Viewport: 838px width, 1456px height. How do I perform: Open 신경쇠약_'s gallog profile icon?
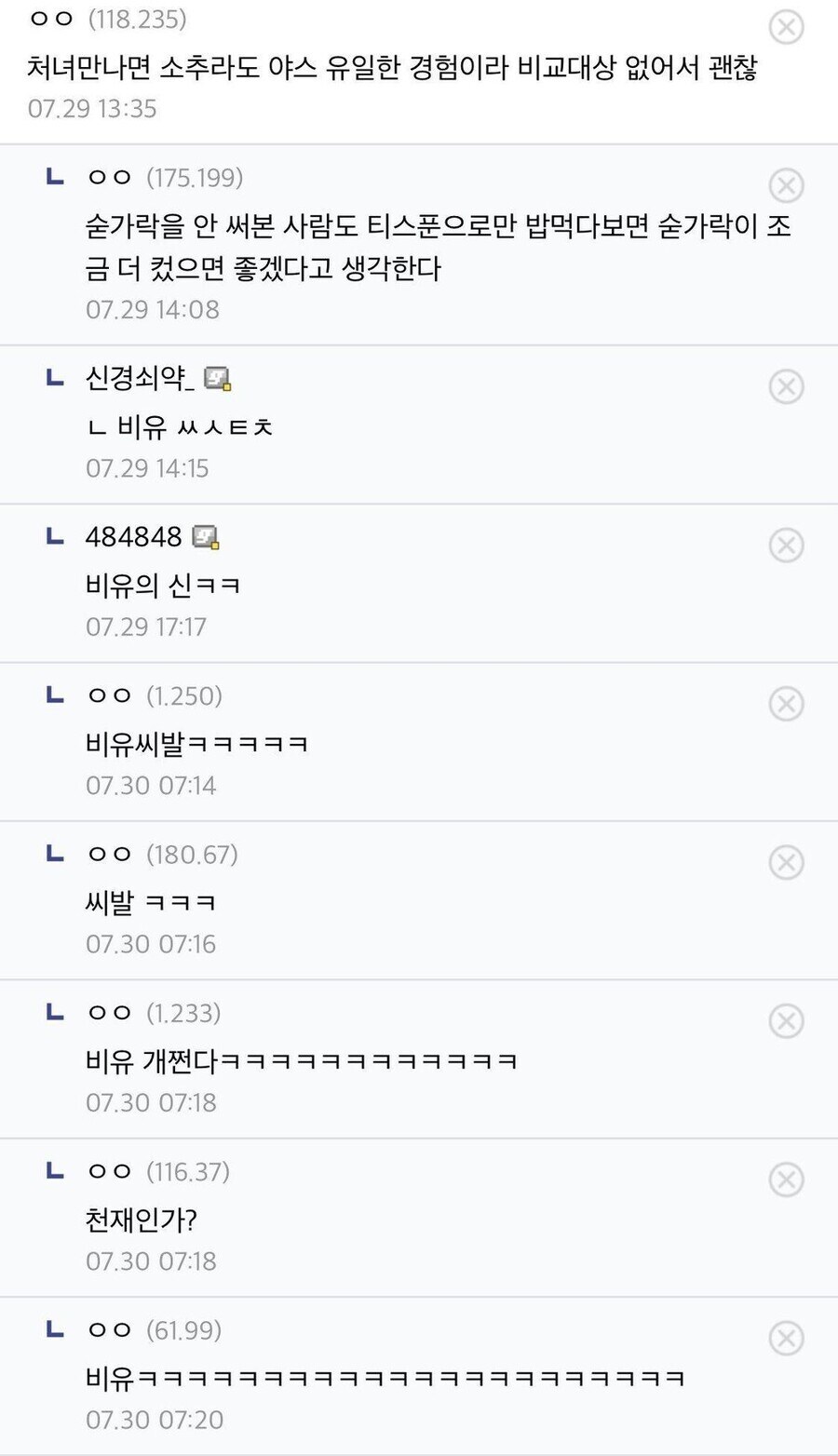tap(216, 379)
